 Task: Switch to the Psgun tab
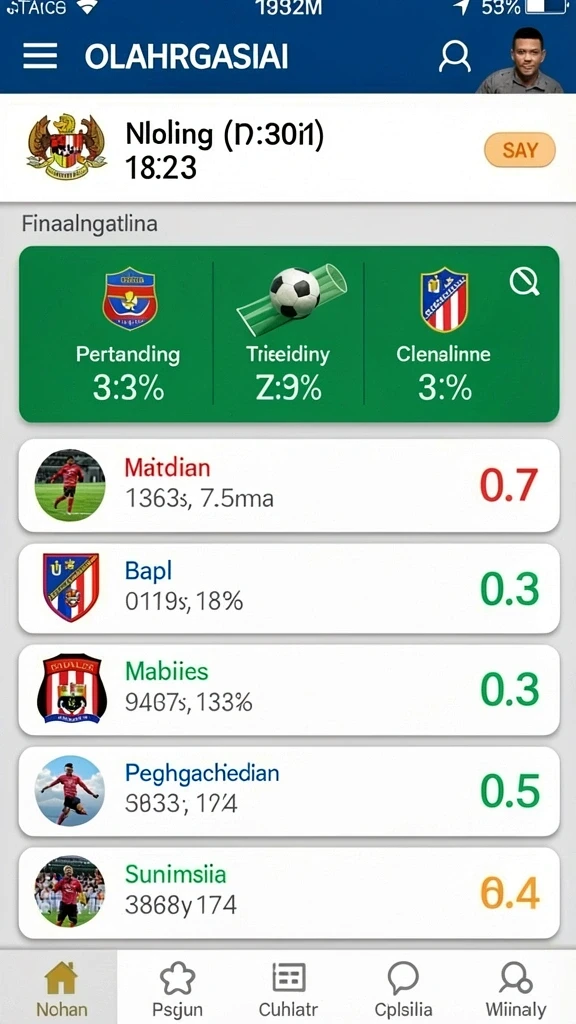(177, 988)
